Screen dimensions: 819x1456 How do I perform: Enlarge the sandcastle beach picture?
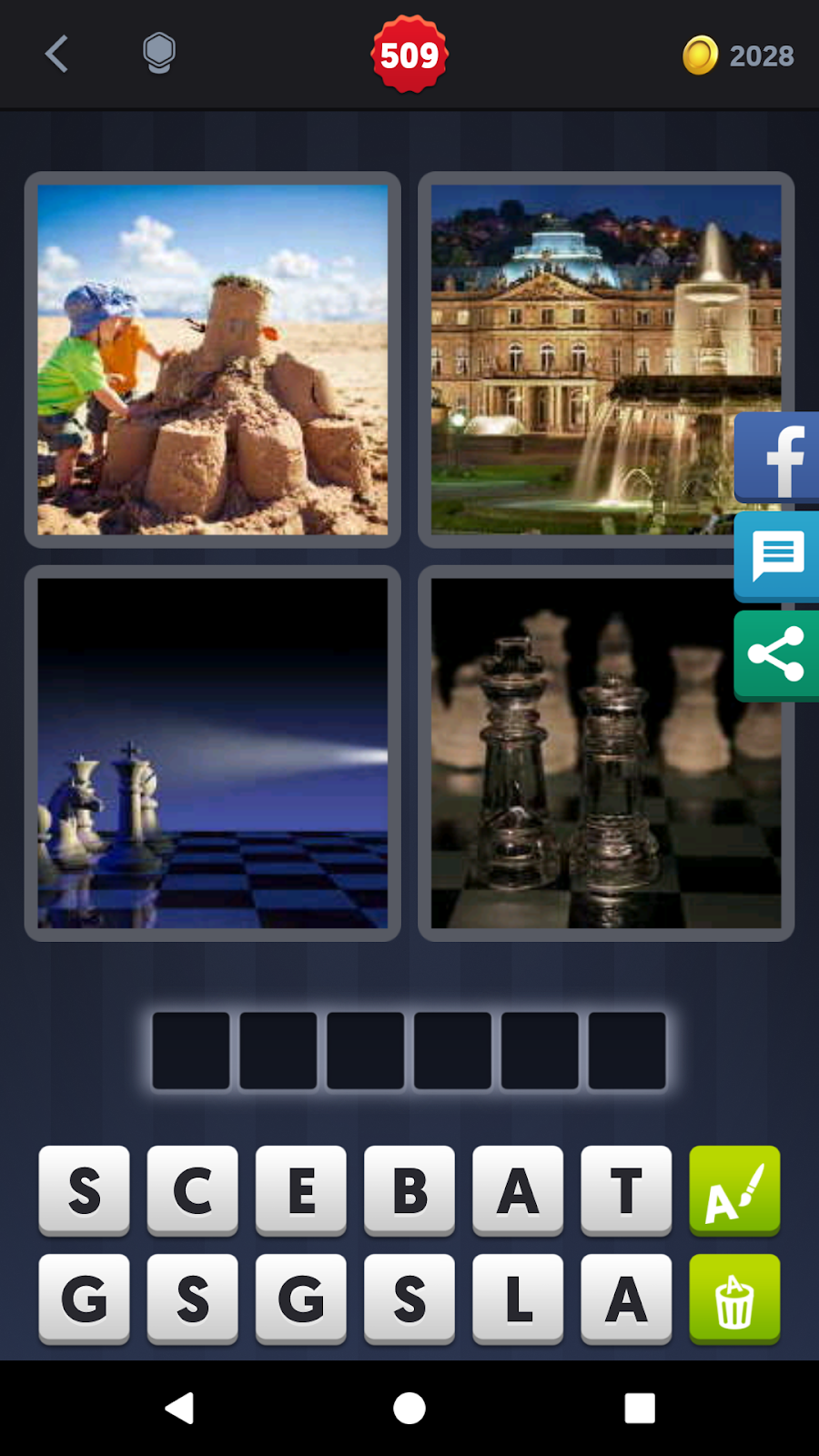click(x=213, y=360)
